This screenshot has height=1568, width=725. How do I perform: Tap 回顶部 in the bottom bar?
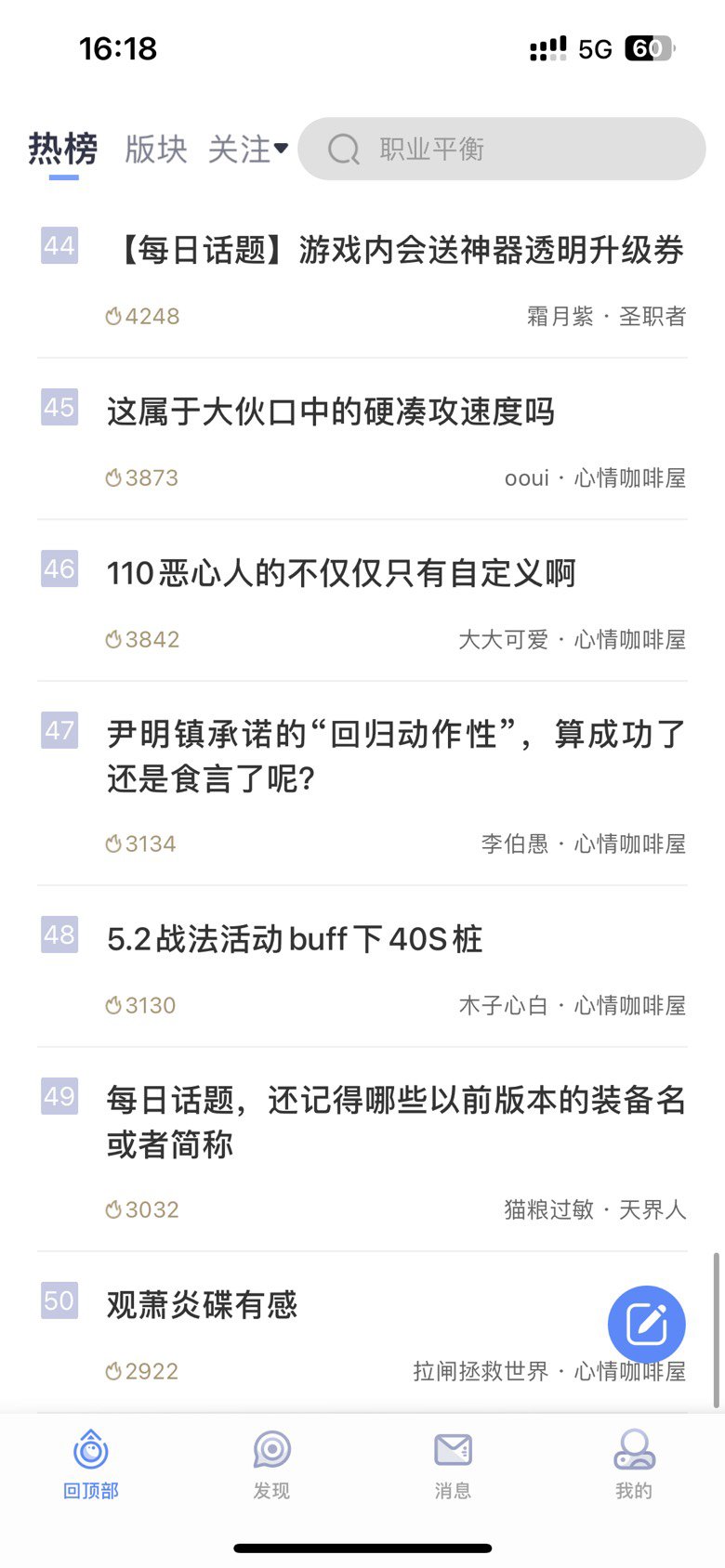click(91, 1465)
